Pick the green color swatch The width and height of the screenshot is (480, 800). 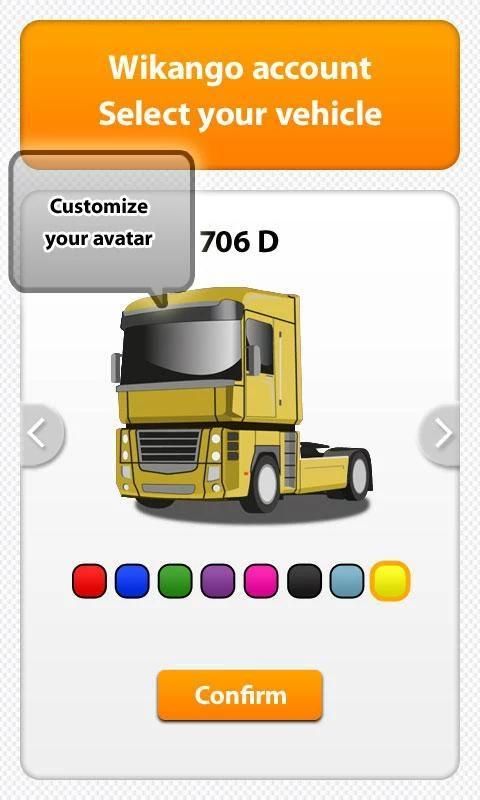point(175,581)
